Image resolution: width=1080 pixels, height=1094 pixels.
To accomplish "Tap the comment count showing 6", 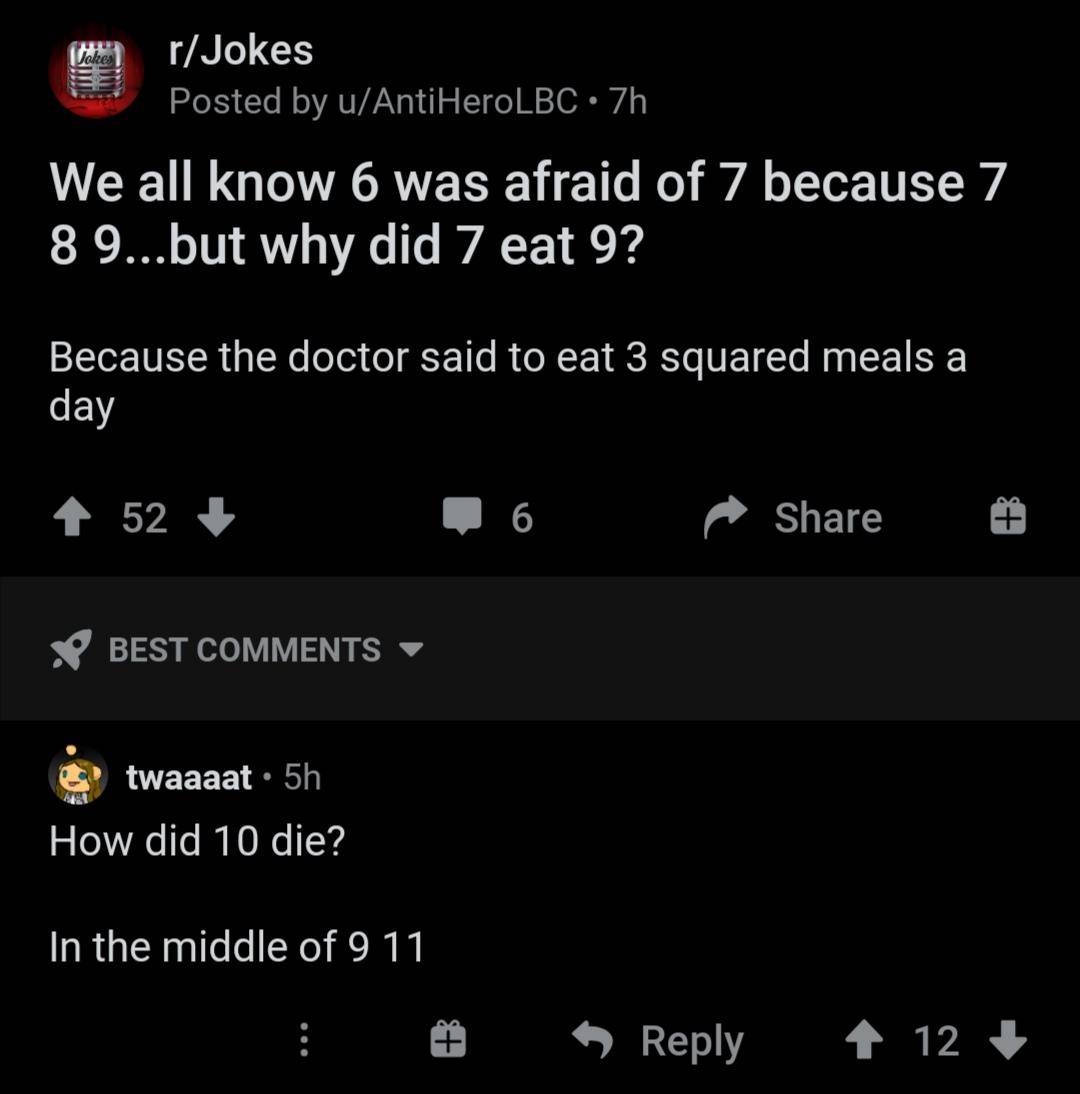I will tap(519, 517).
